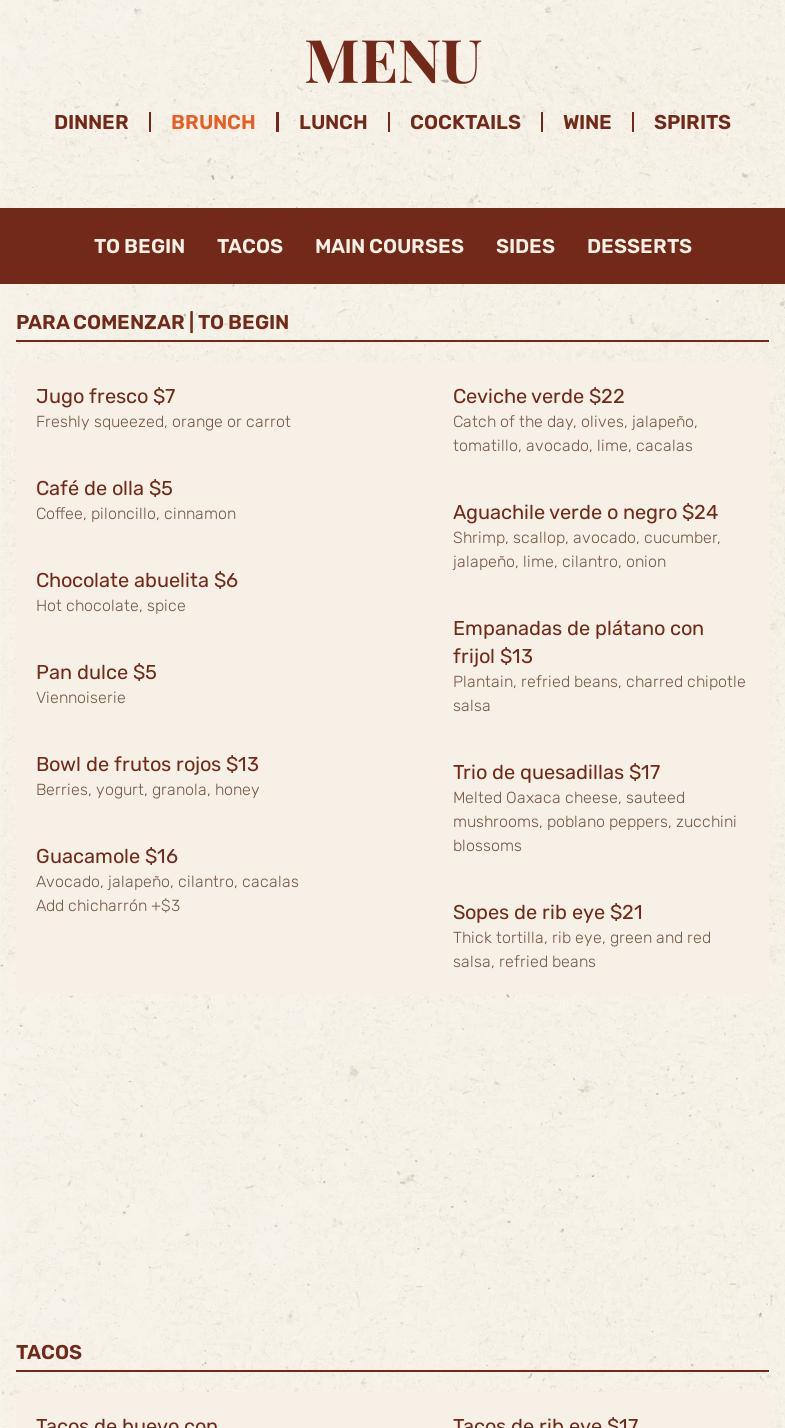Select the Chocolate abuelita item
The image size is (785, 1428).
click(137, 580)
